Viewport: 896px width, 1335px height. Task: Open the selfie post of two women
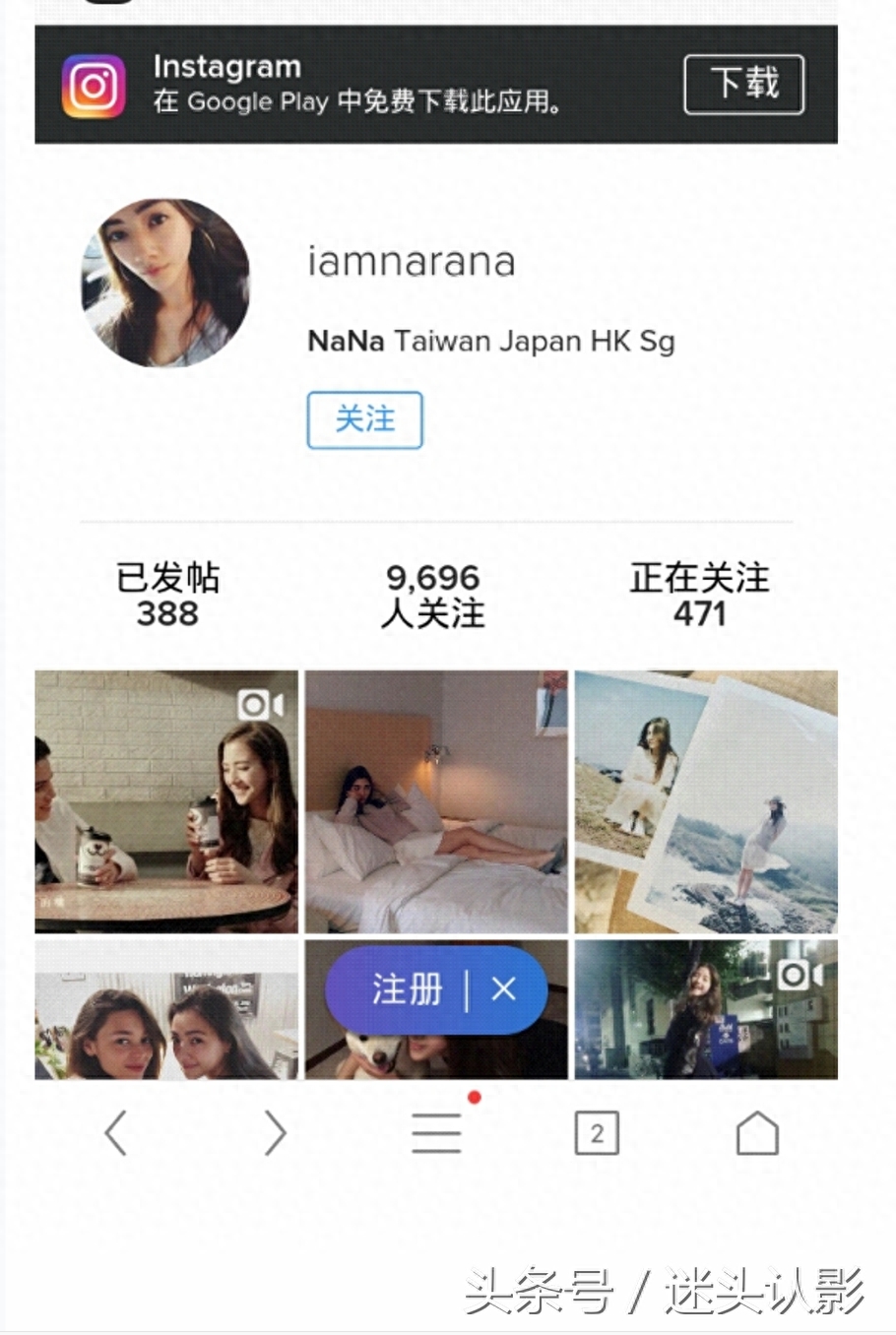[166, 1009]
